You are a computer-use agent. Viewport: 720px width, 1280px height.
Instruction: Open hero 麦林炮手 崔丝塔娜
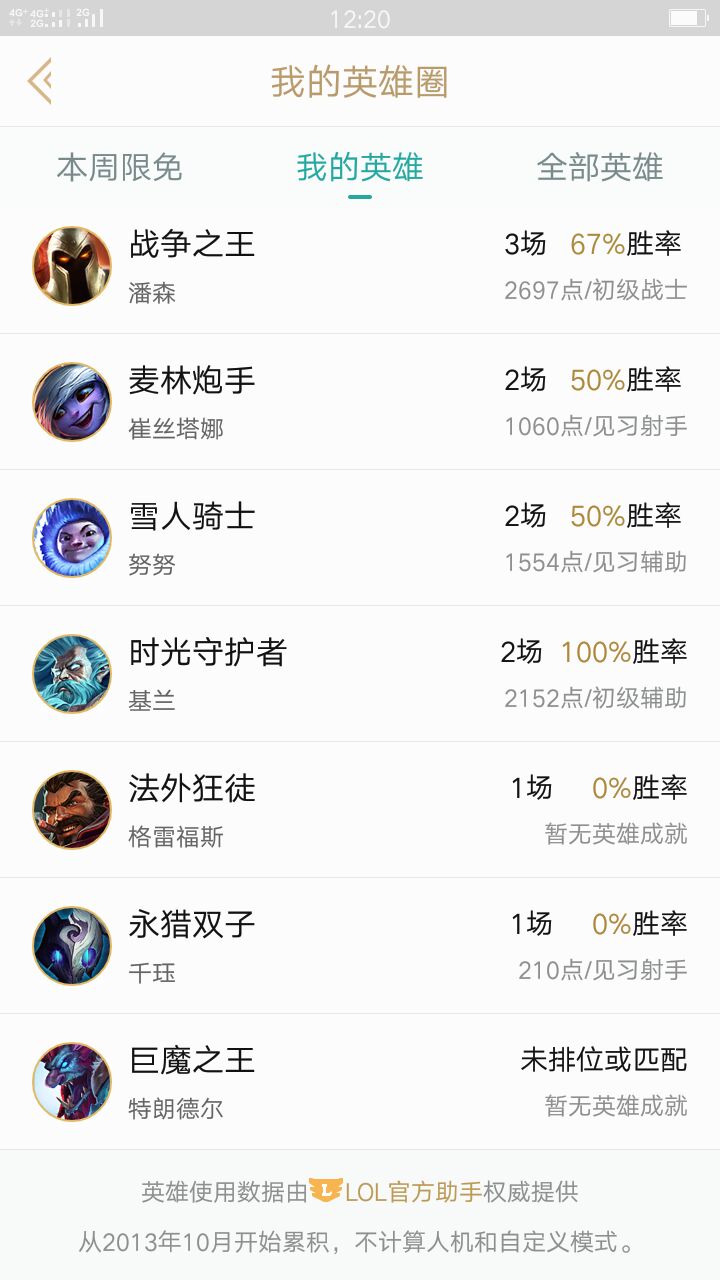coord(360,401)
